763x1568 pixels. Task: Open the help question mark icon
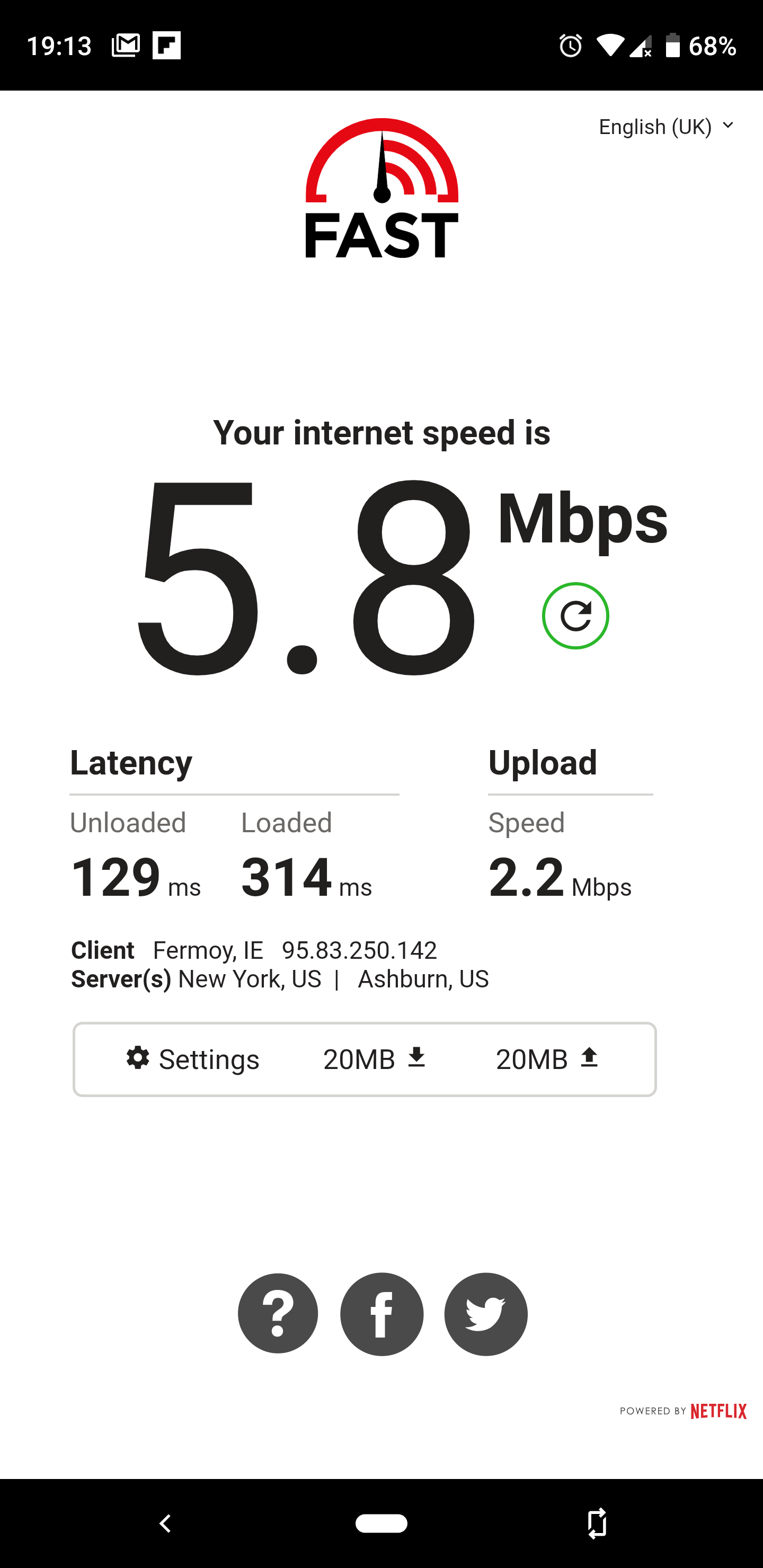[278, 1314]
